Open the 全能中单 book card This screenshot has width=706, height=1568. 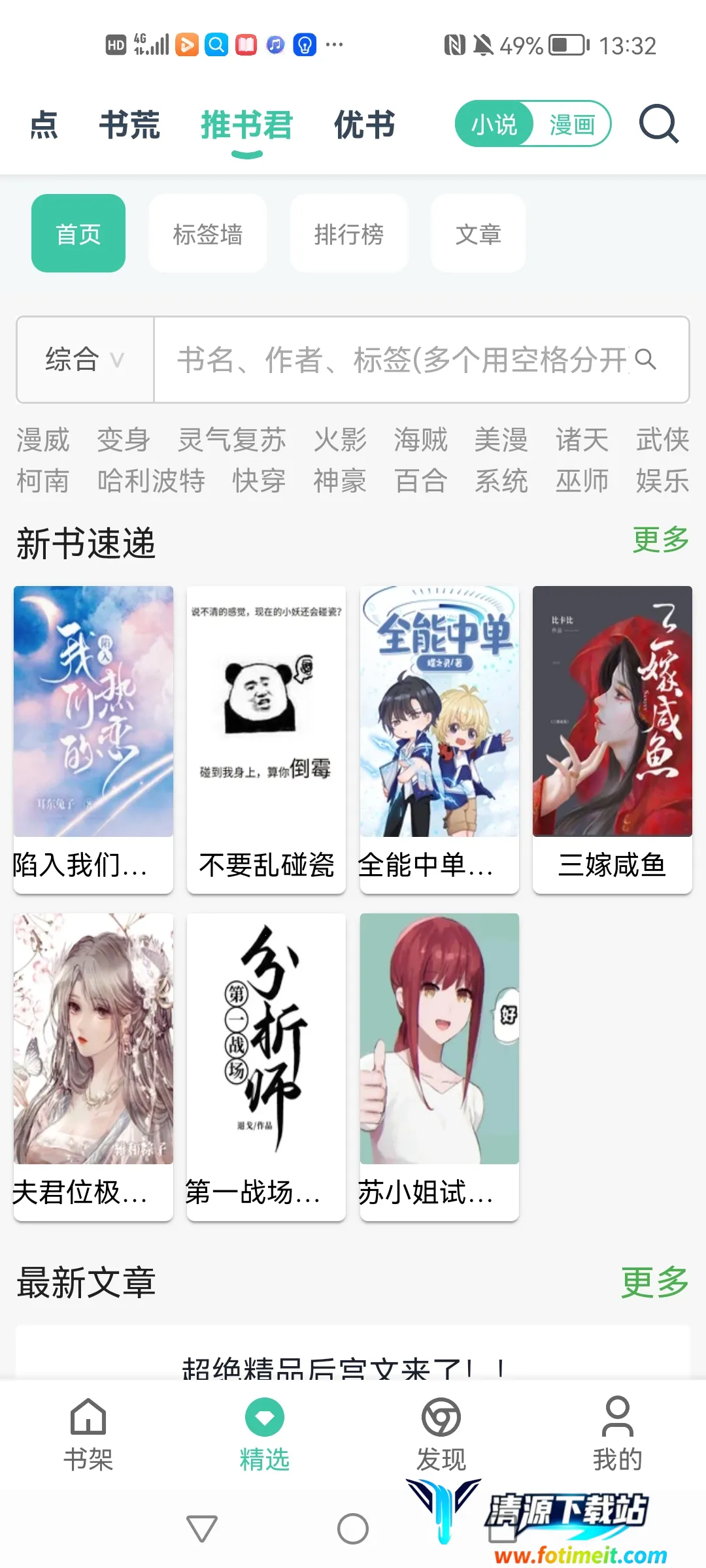pyautogui.click(x=439, y=738)
